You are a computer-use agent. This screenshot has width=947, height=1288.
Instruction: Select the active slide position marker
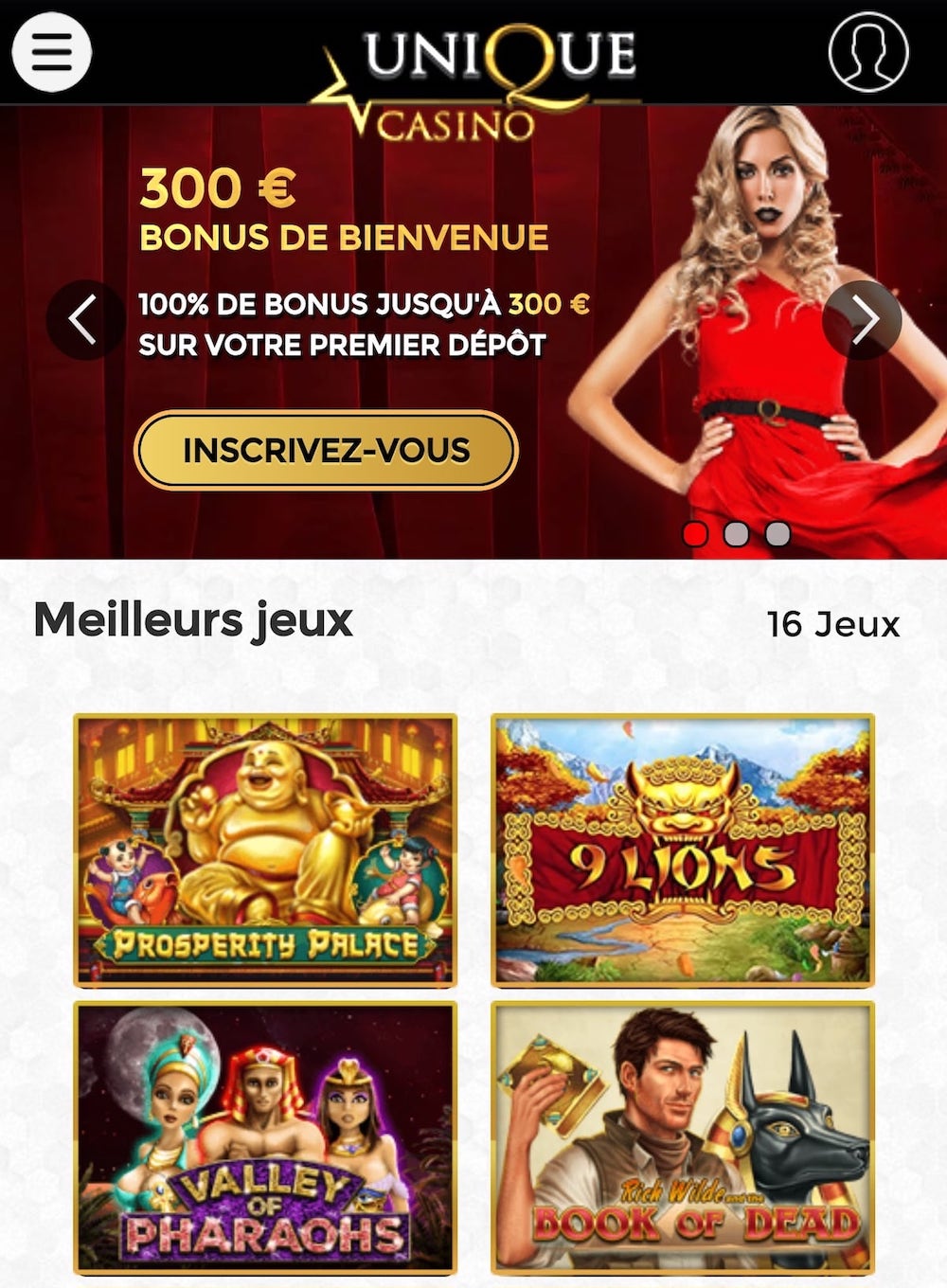coord(698,534)
